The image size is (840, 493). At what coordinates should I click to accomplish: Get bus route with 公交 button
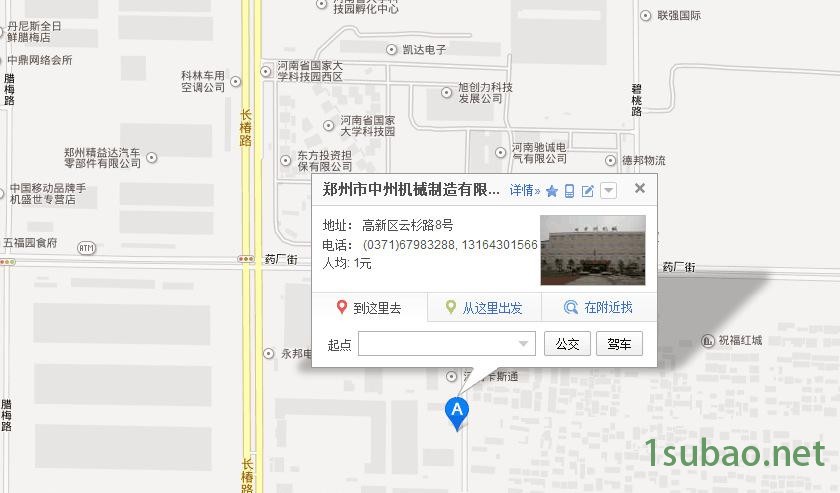(x=567, y=344)
